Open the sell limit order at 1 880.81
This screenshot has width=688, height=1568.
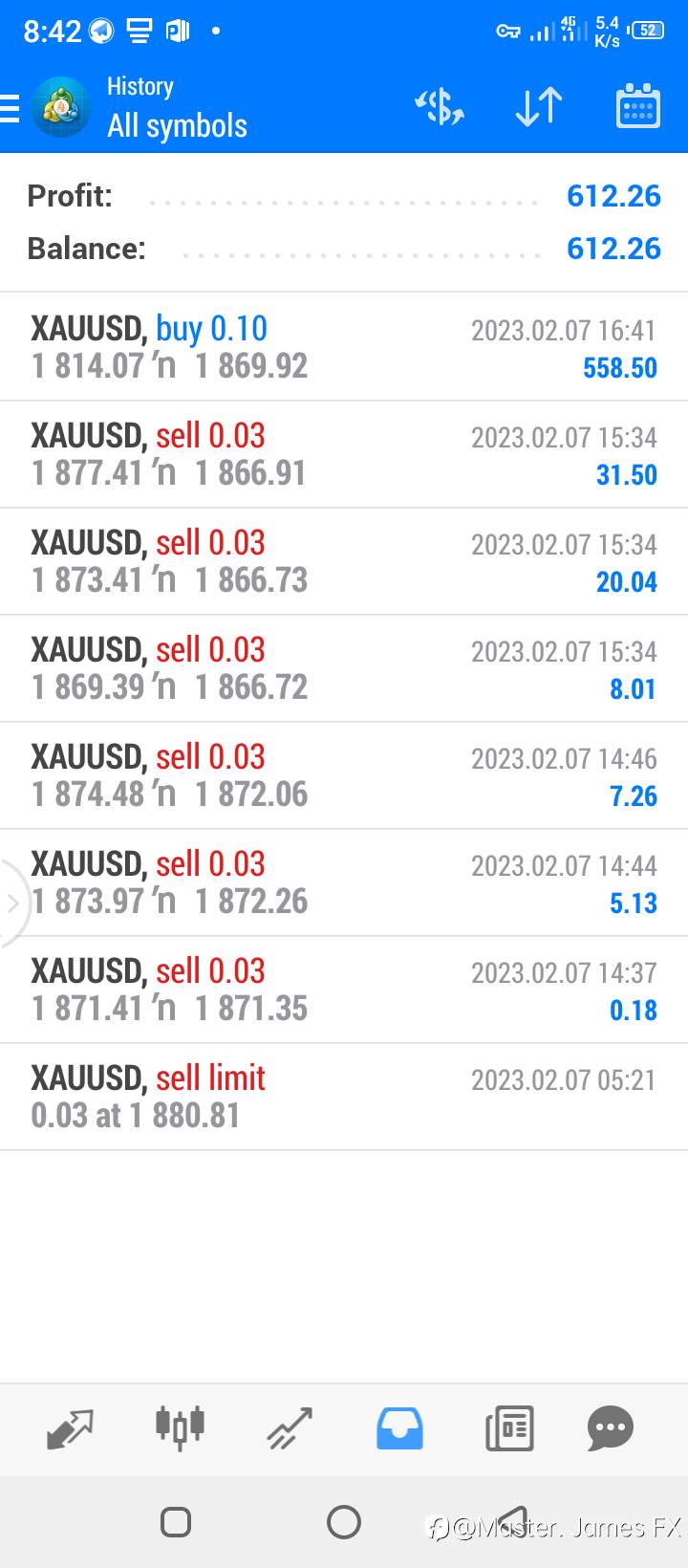344,1097
